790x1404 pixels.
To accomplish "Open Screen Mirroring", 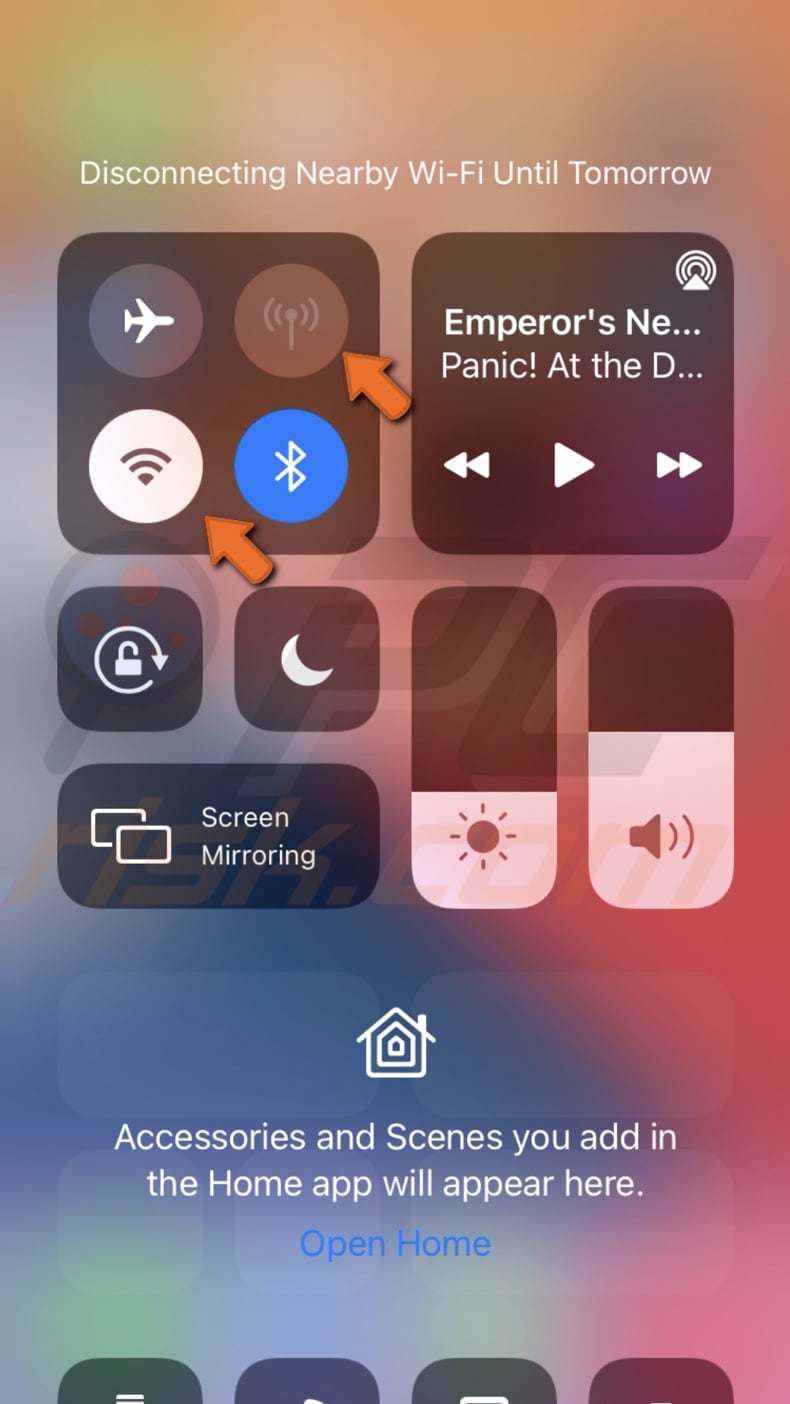I will pyautogui.click(x=218, y=836).
